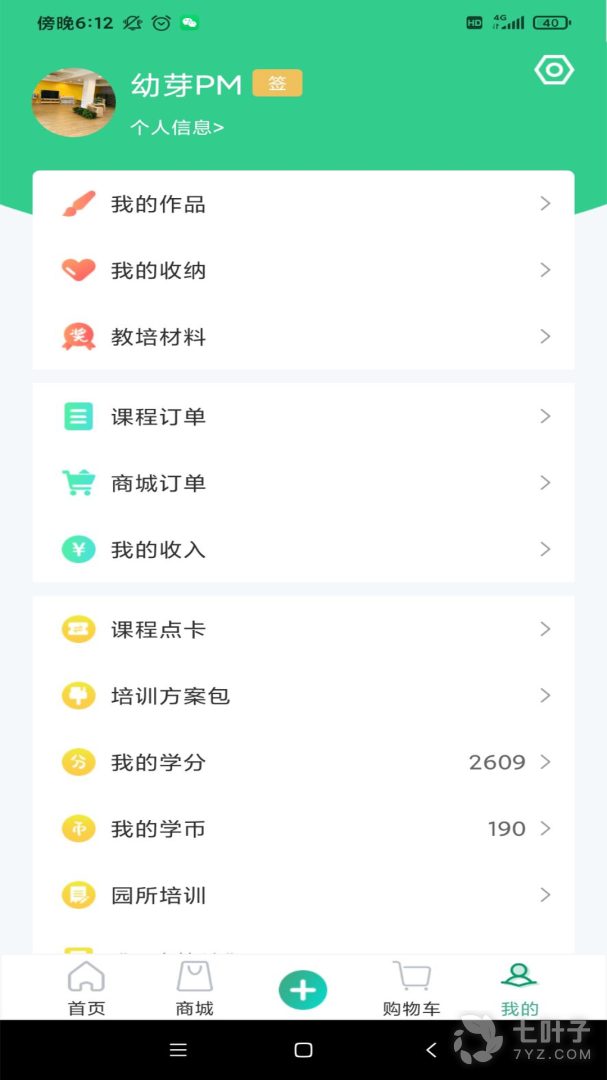Screen dimensions: 607x1080
Task: Switch to the 商城 tab
Action: pos(195,989)
